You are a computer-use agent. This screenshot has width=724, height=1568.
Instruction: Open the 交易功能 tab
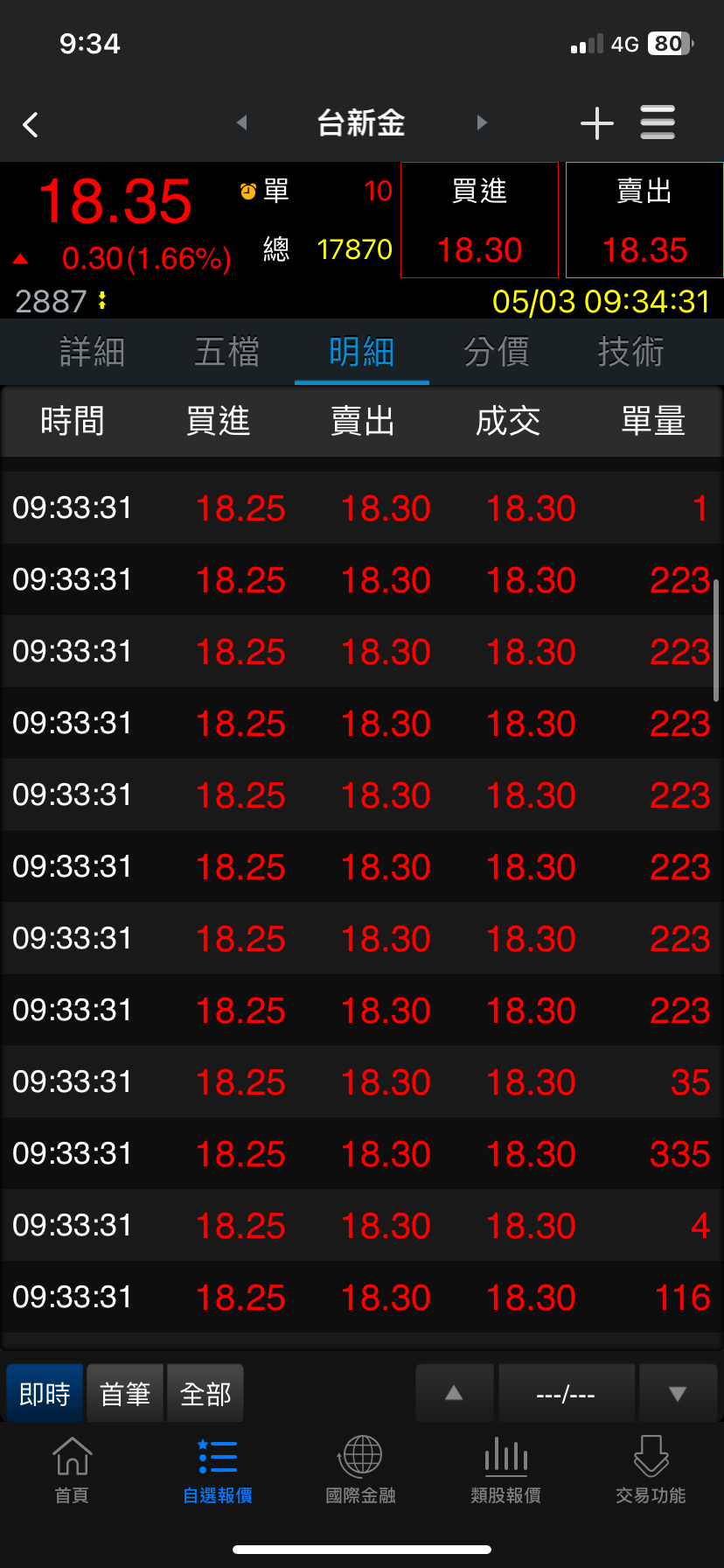pos(651,1470)
